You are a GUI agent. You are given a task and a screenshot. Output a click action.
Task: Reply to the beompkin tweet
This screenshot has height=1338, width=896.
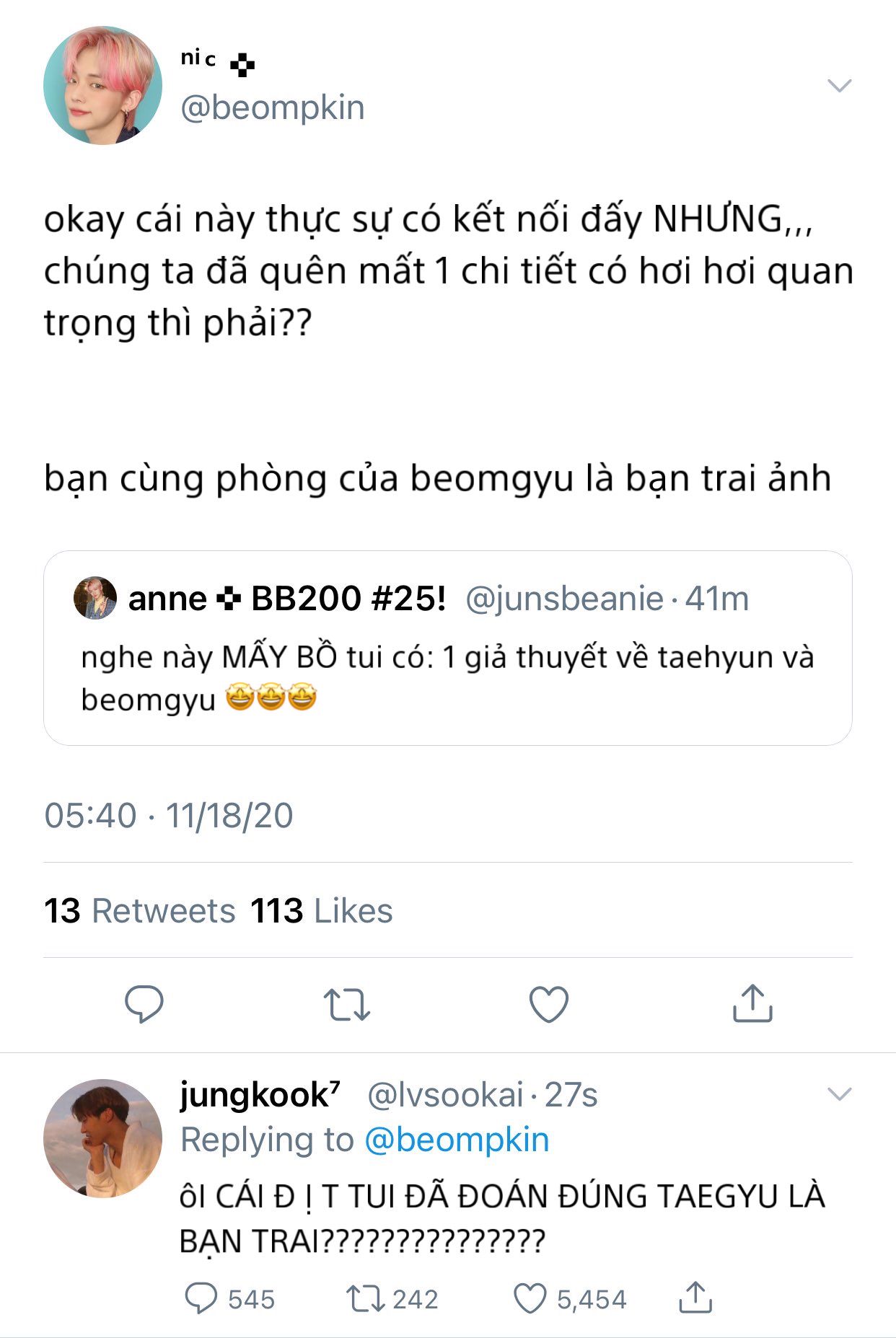pyautogui.click(x=144, y=1003)
